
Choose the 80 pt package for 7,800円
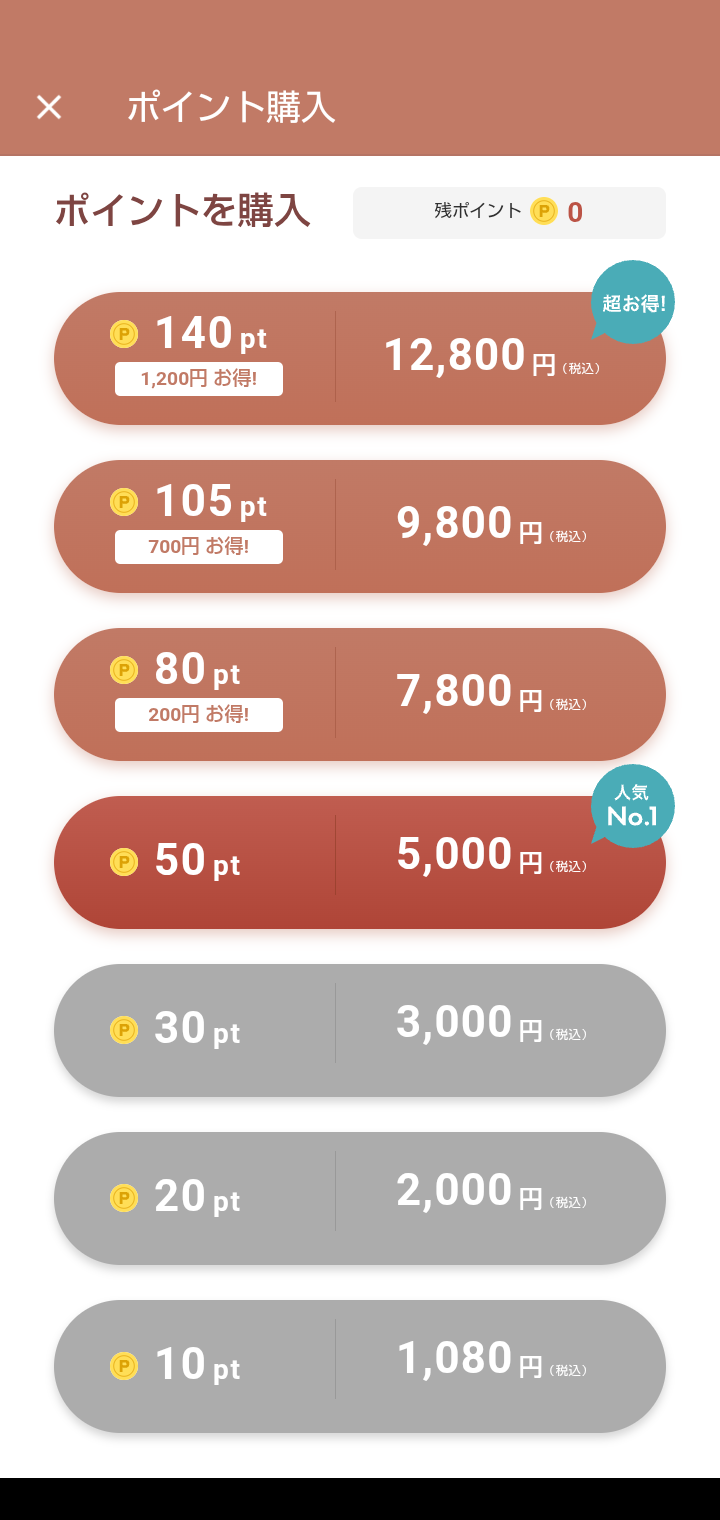point(360,694)
